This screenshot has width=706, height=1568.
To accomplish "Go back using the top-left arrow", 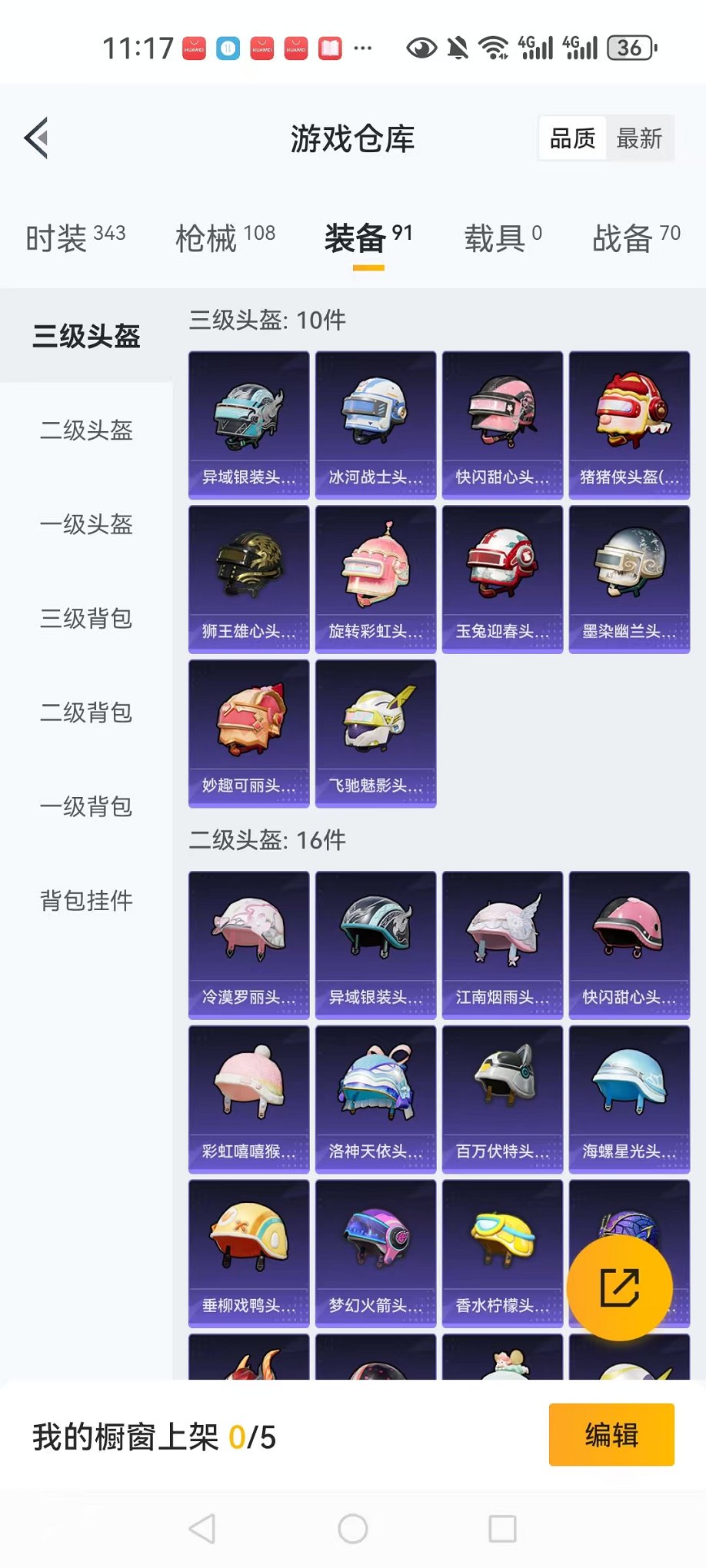I will (37, 138).
